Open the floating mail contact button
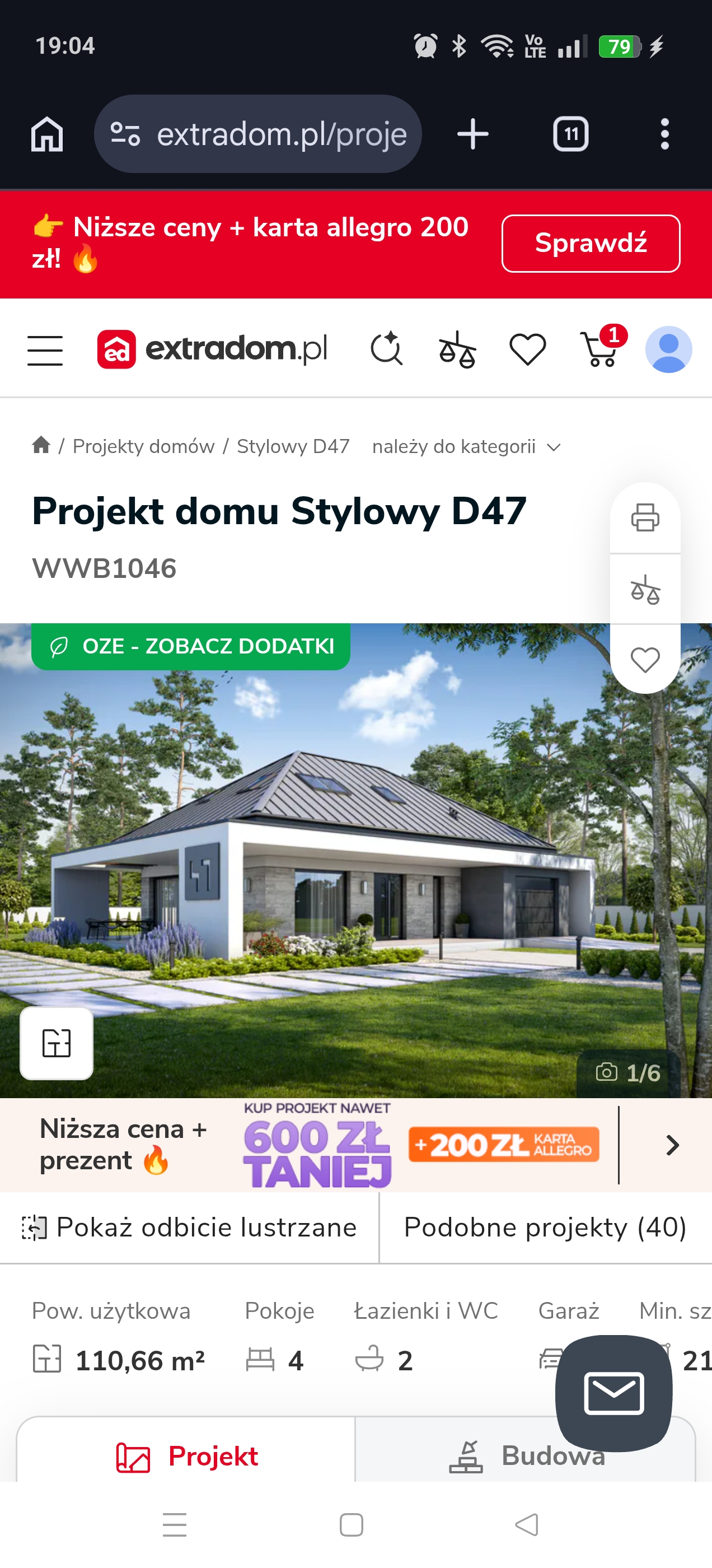 (x=613, y=1393)
